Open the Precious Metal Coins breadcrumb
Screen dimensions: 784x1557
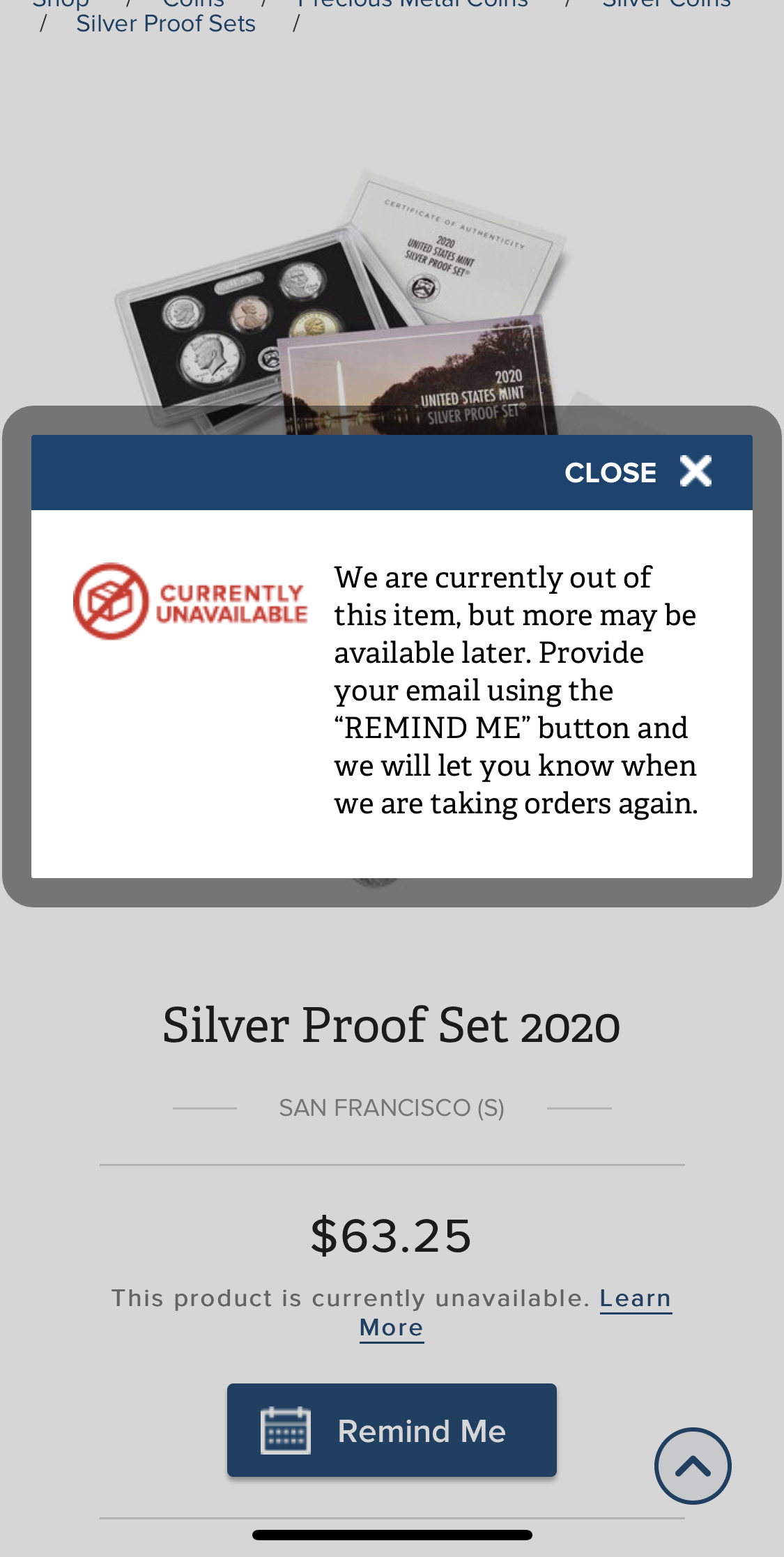[x=413, y=4]
